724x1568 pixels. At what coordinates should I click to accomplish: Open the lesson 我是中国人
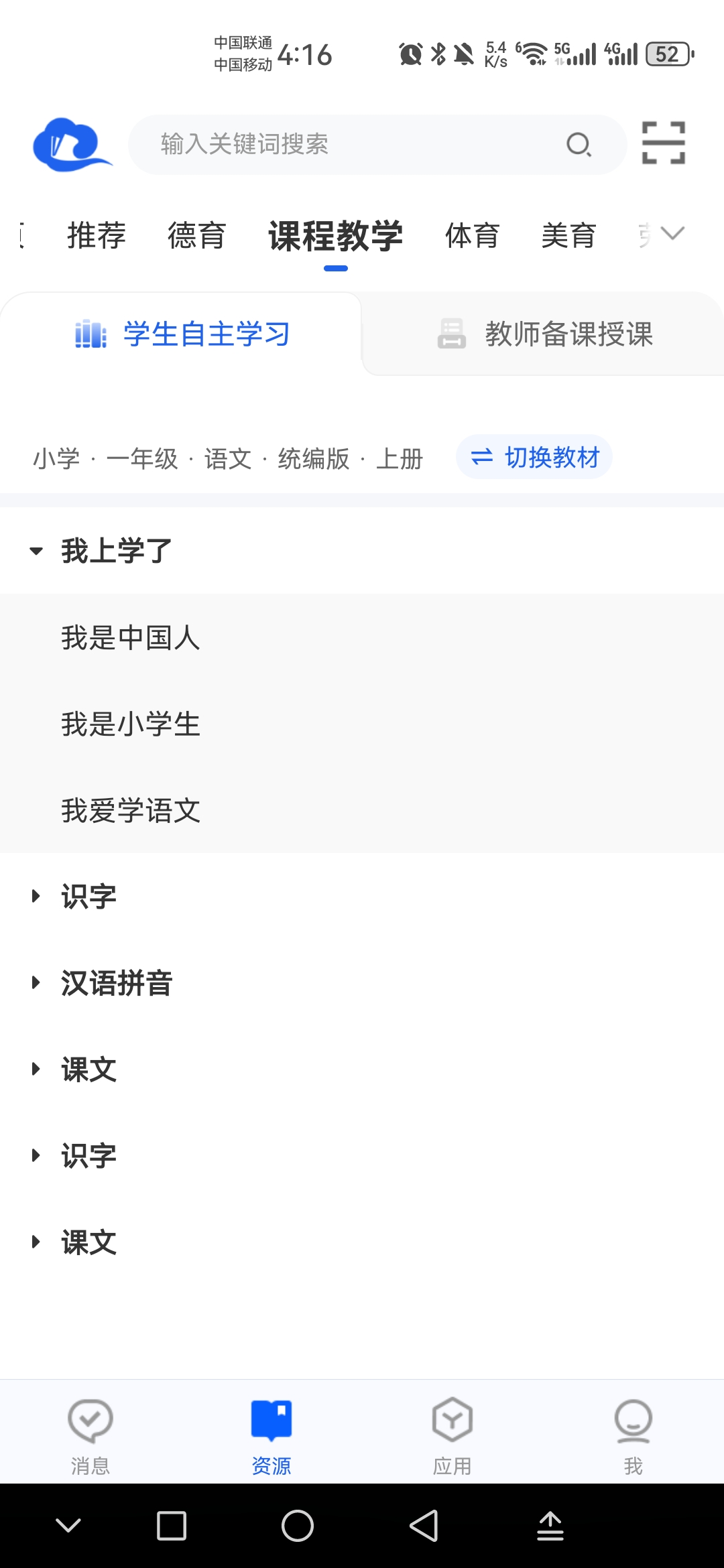click(131, 637)
